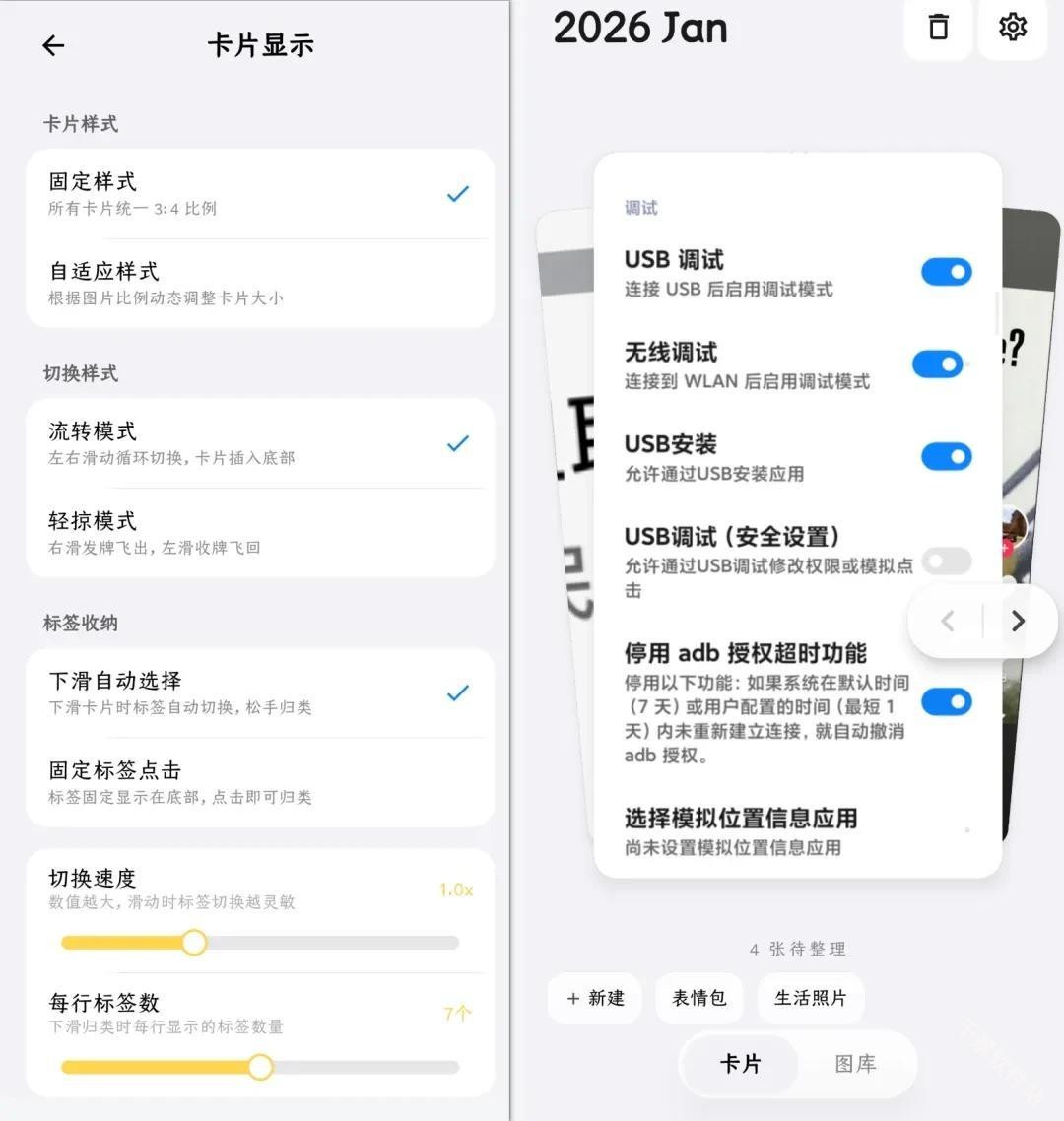Go to the next card with the right arrow

pyautogui.click(x=1018, y=621)
